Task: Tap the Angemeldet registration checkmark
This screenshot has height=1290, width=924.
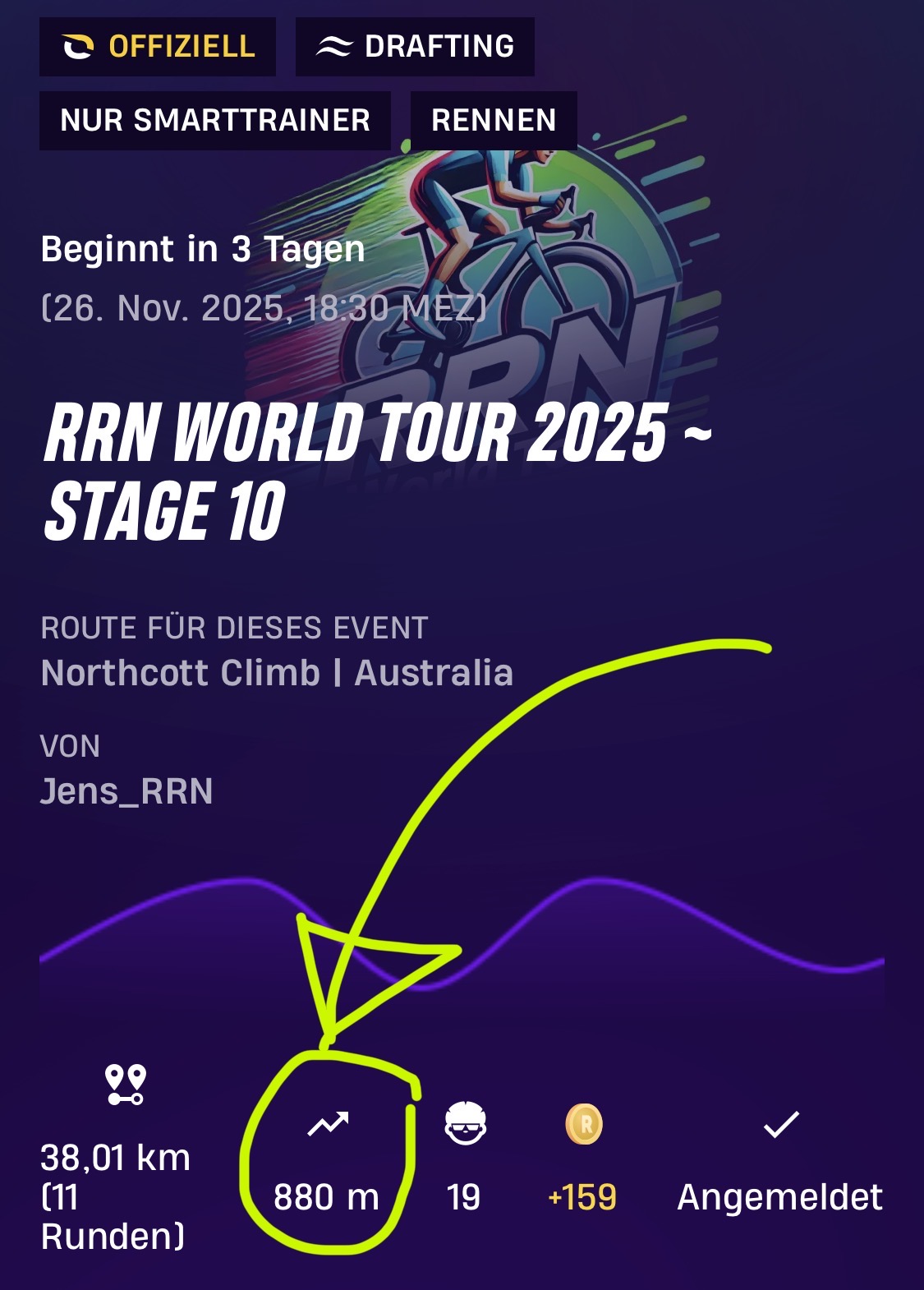Action: (780, 1125)
